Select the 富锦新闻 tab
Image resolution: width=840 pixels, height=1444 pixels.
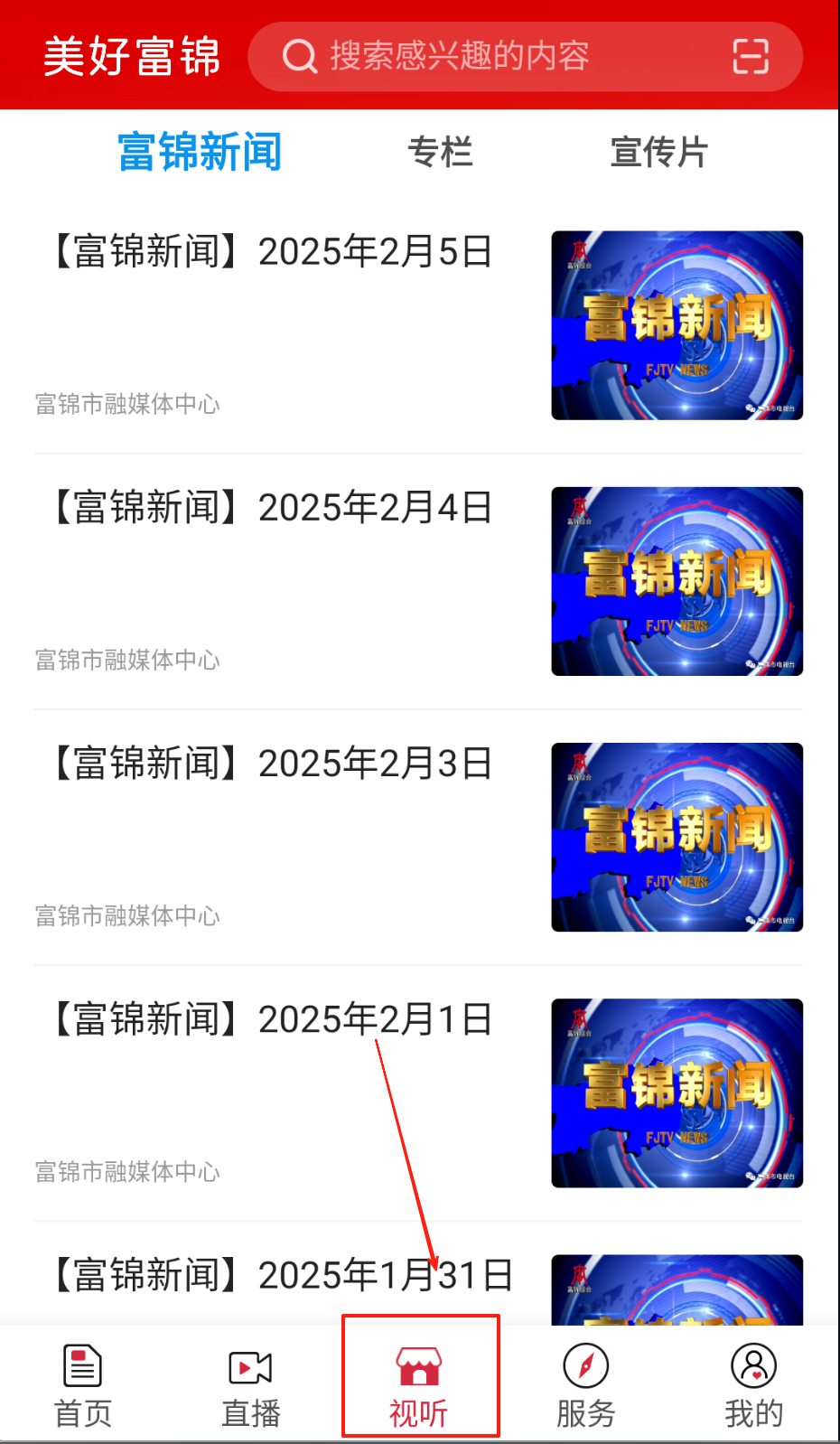(x=200, y=152)
